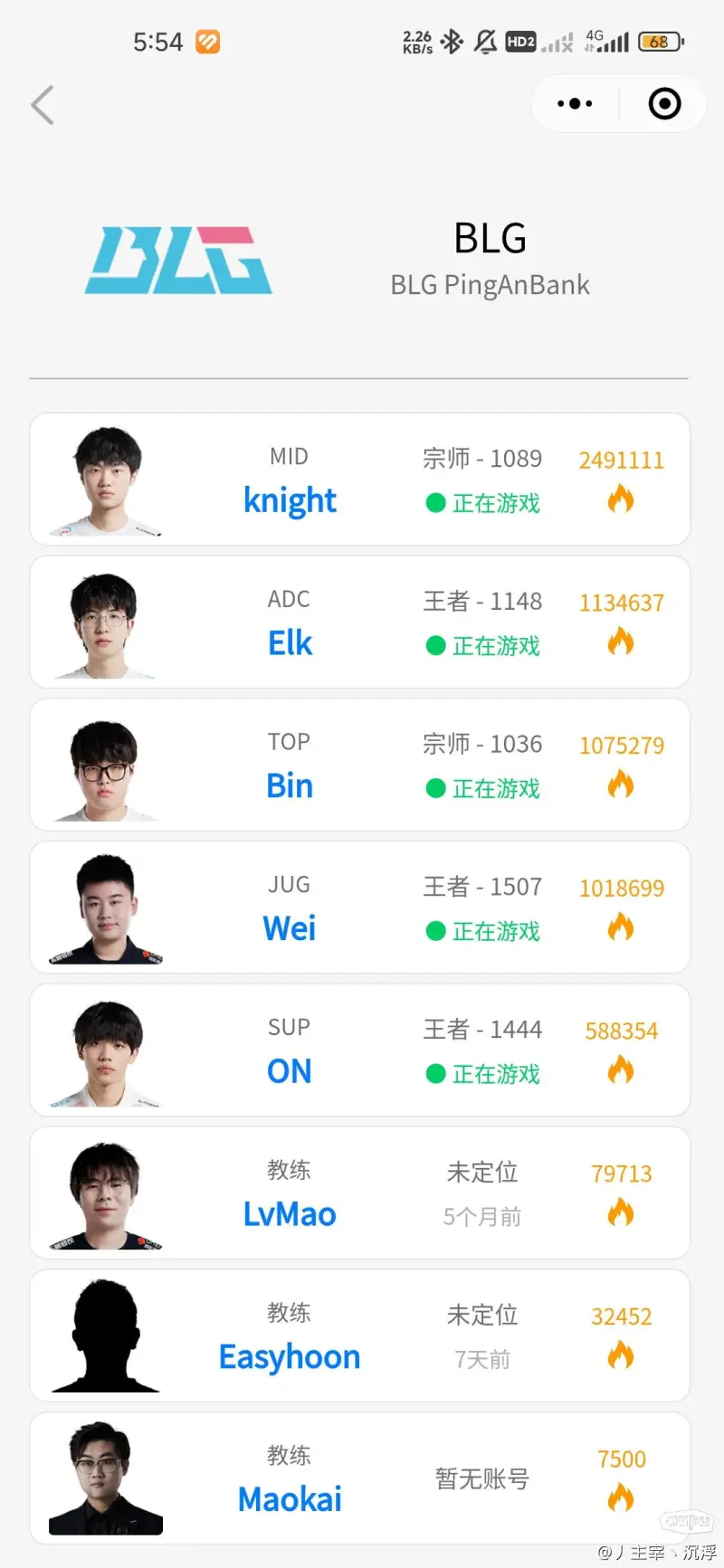Open jungler Wei's profile card
The height and width of the screenshot is (1568, 724).
[359, 908]
